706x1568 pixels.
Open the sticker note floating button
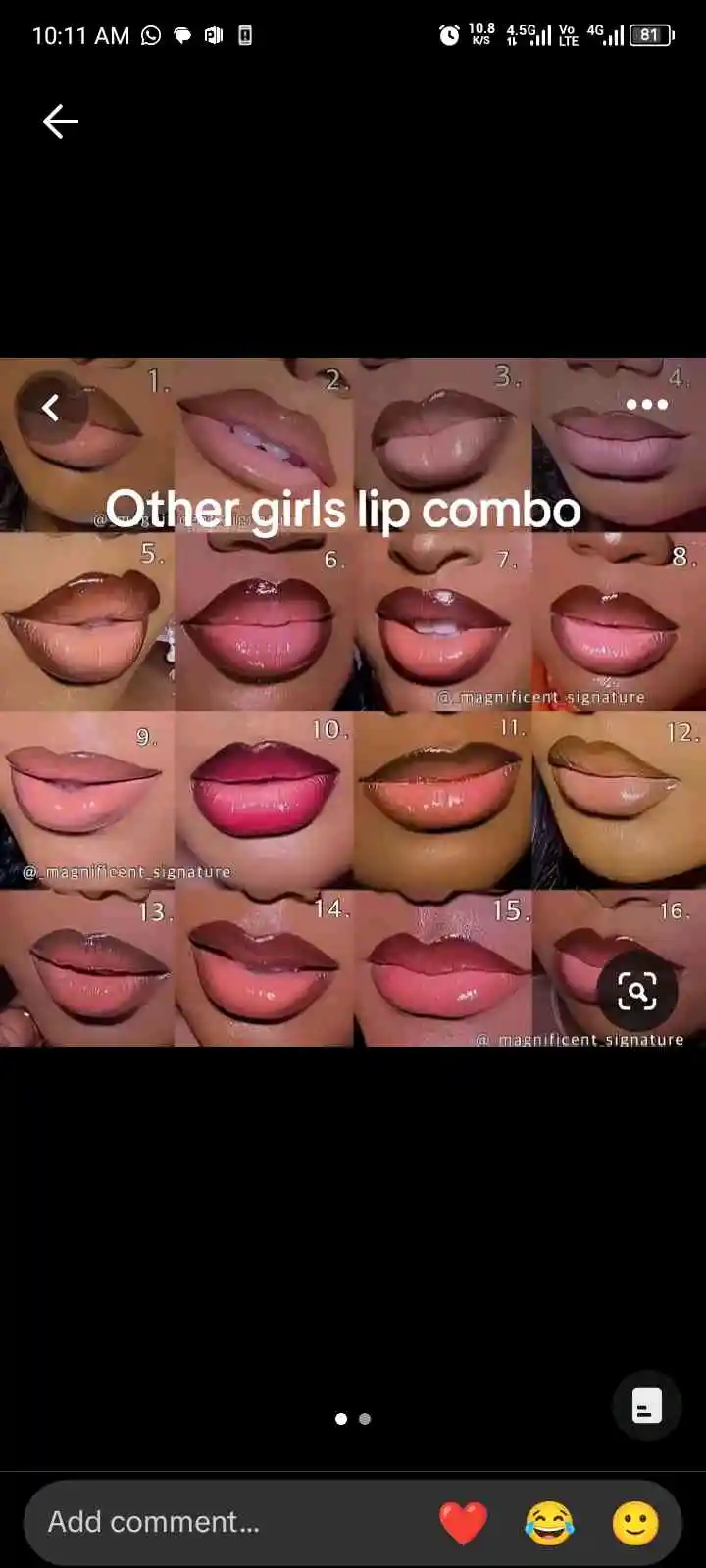[647, 1405]
